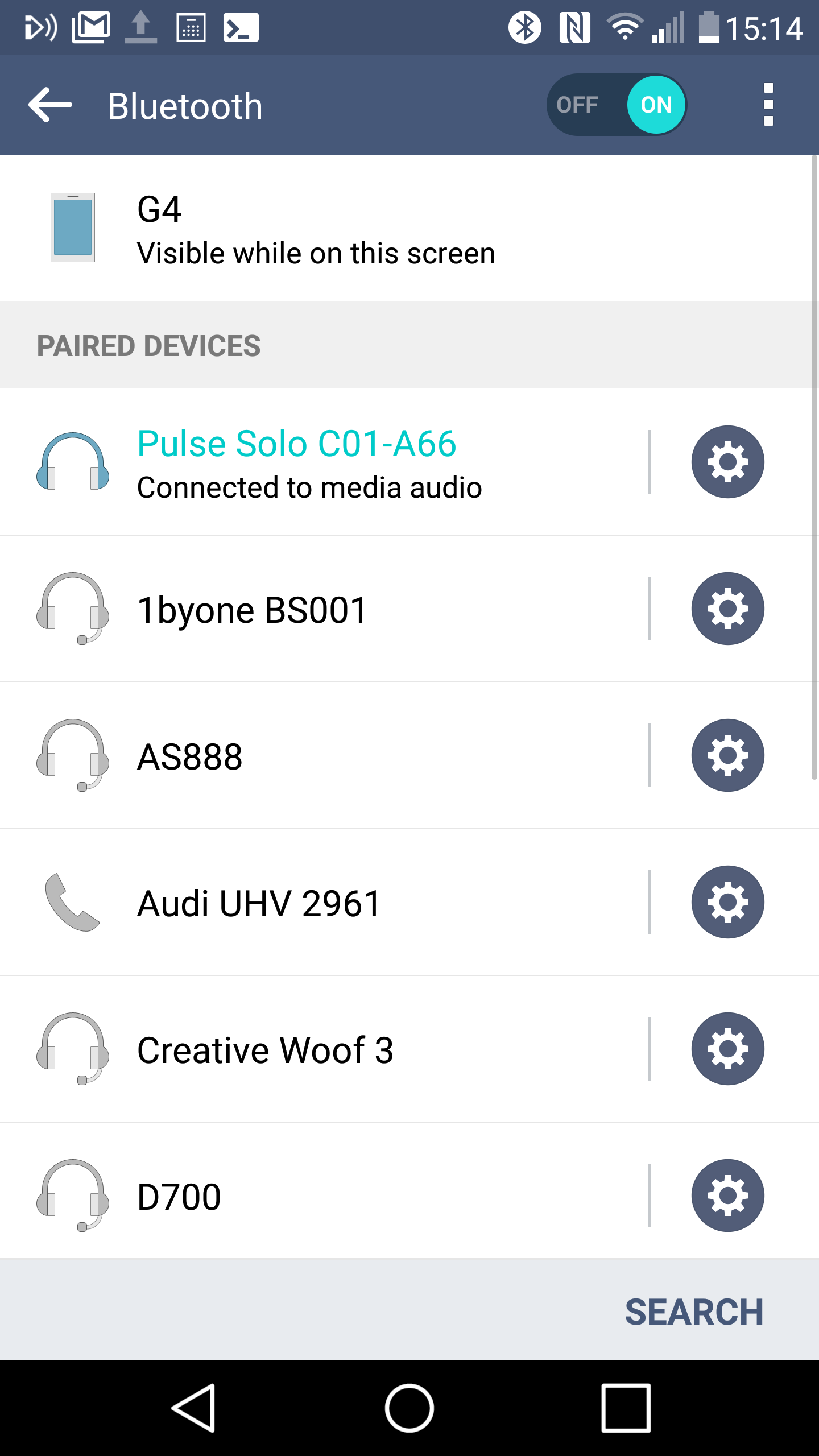Open recent apps from navigation bar
This screenshot has height=1456, width=819.
626,1408
